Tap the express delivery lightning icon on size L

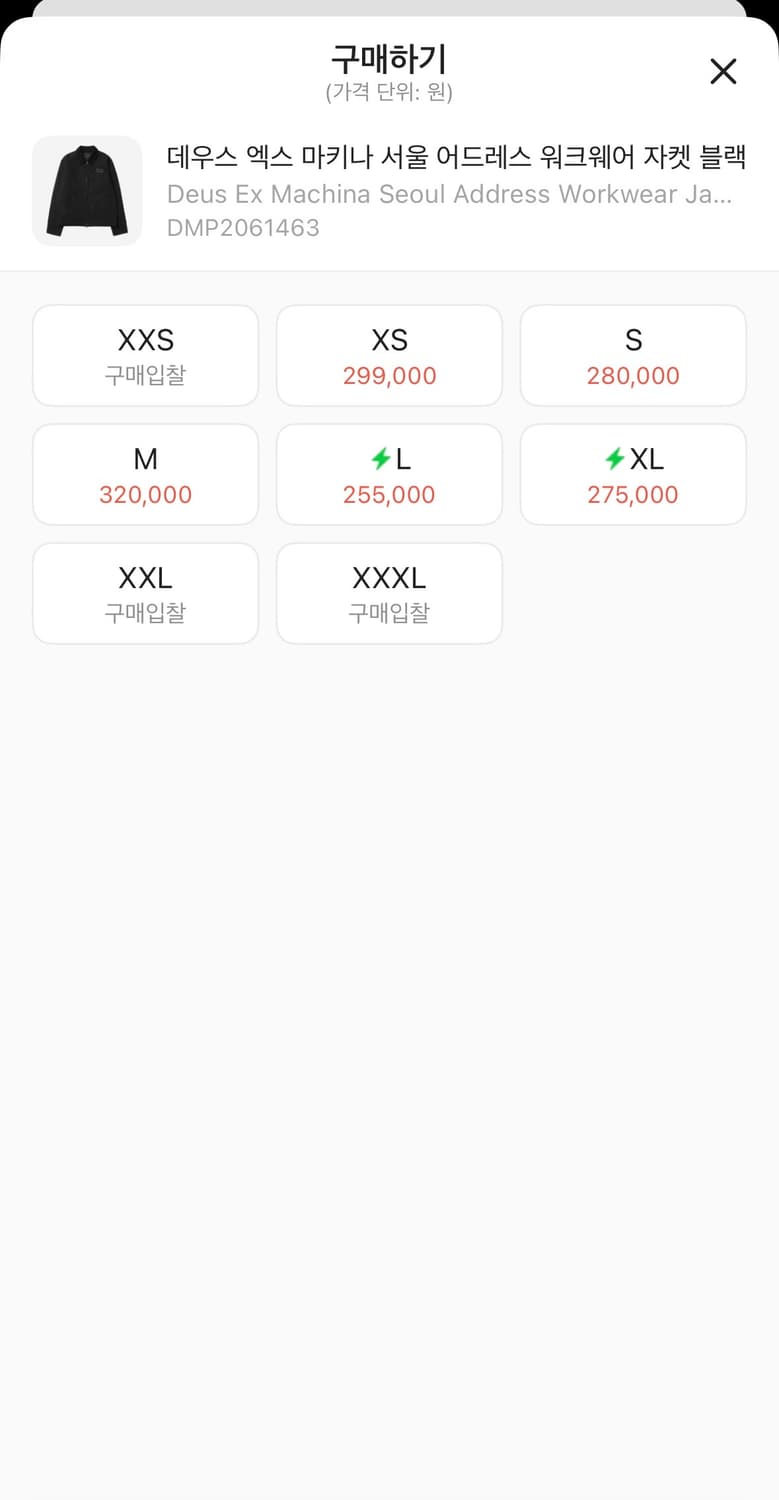380,459
